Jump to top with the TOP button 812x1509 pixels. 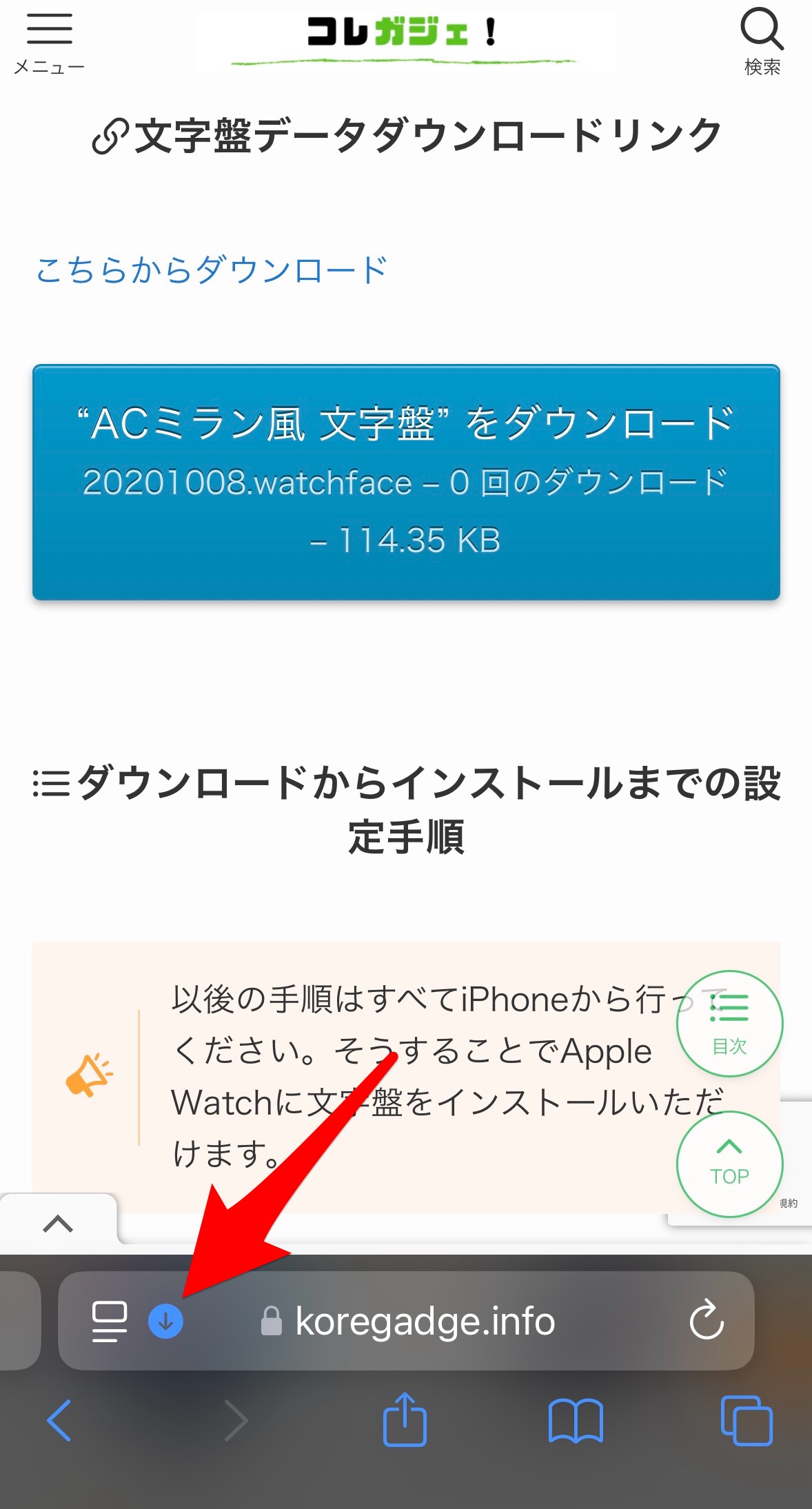[x=729, y=1164]
